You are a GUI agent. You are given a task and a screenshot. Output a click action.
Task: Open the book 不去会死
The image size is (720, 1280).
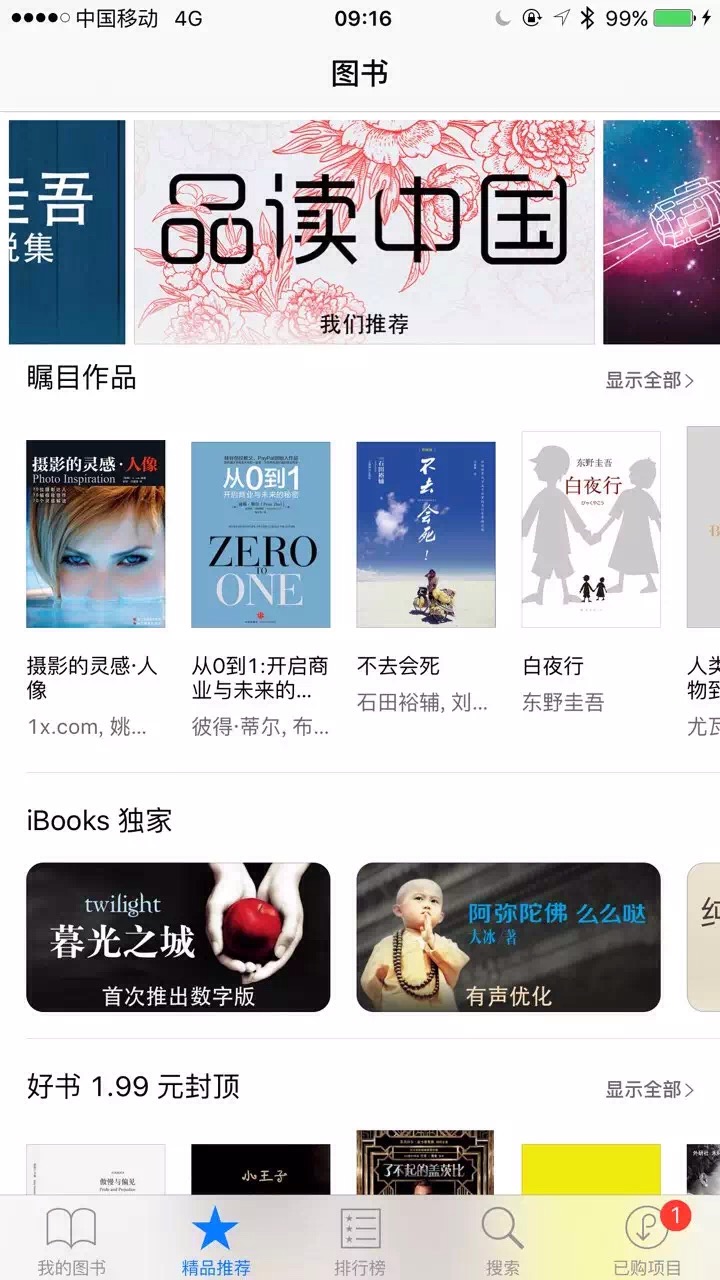426,534
